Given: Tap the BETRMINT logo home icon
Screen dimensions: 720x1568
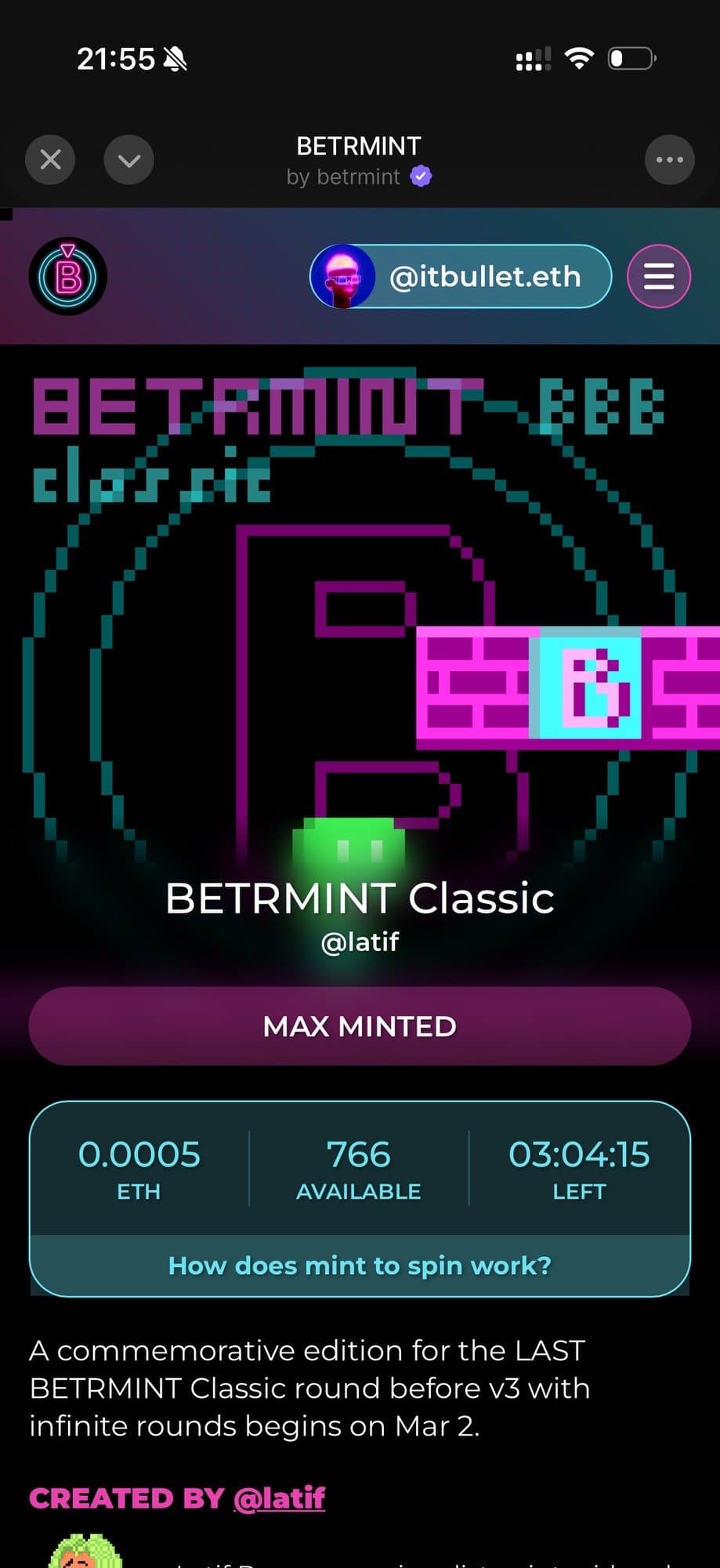Looking at the screenshot, I should pos(68,277).
